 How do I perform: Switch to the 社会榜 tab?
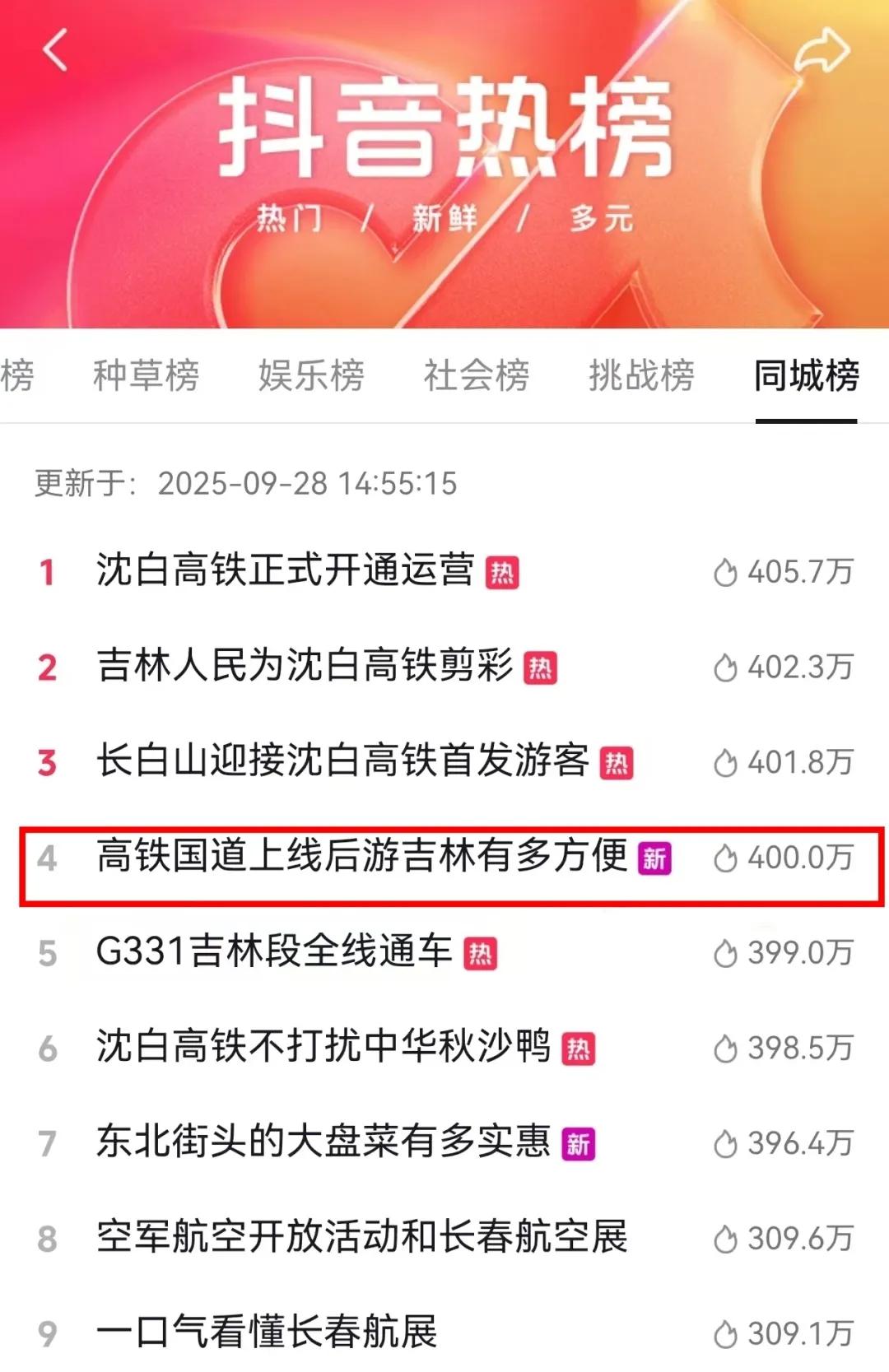click(x=476, y=375)
